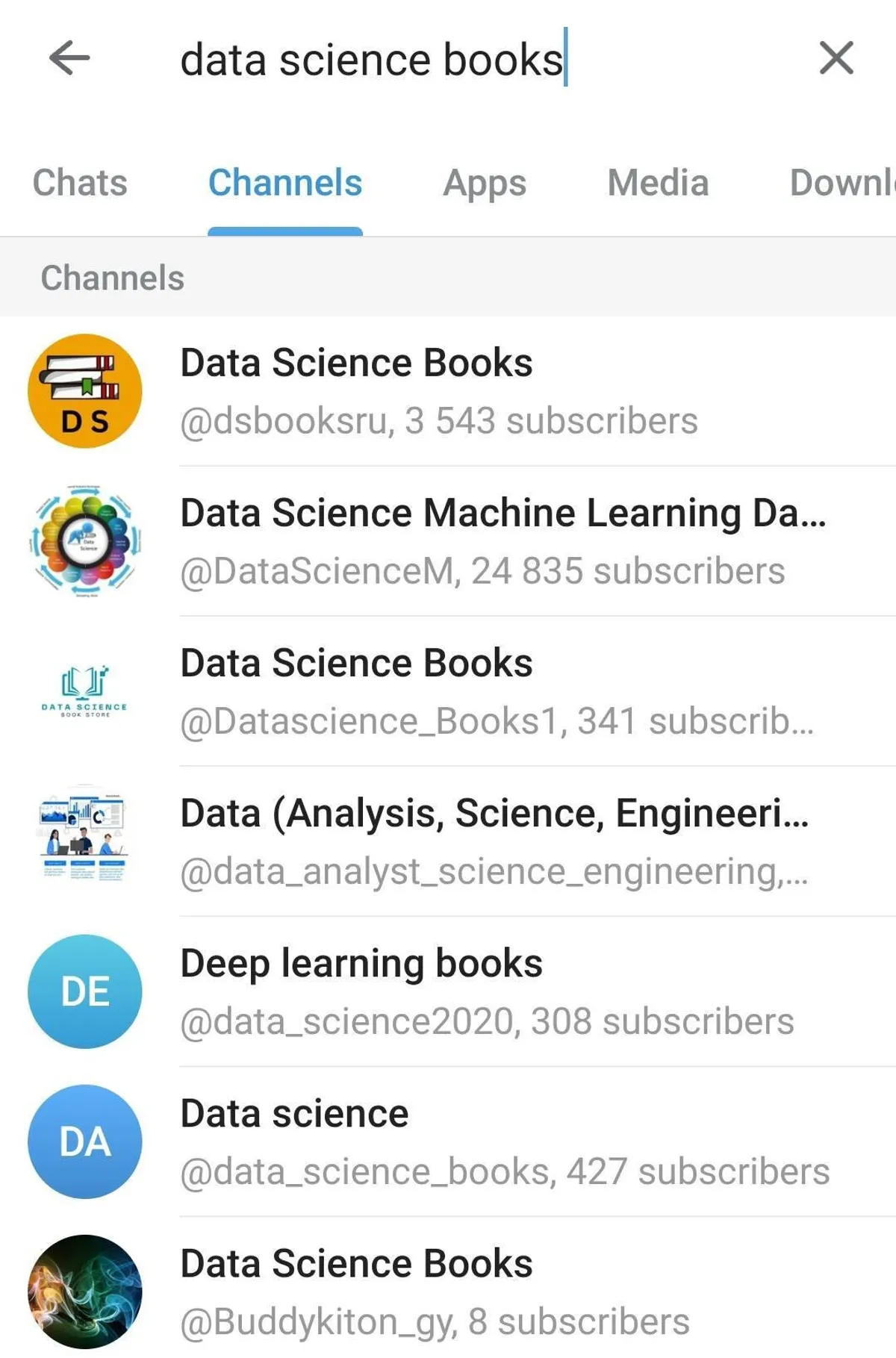Go back using the arrow icon

coord(69,58)
